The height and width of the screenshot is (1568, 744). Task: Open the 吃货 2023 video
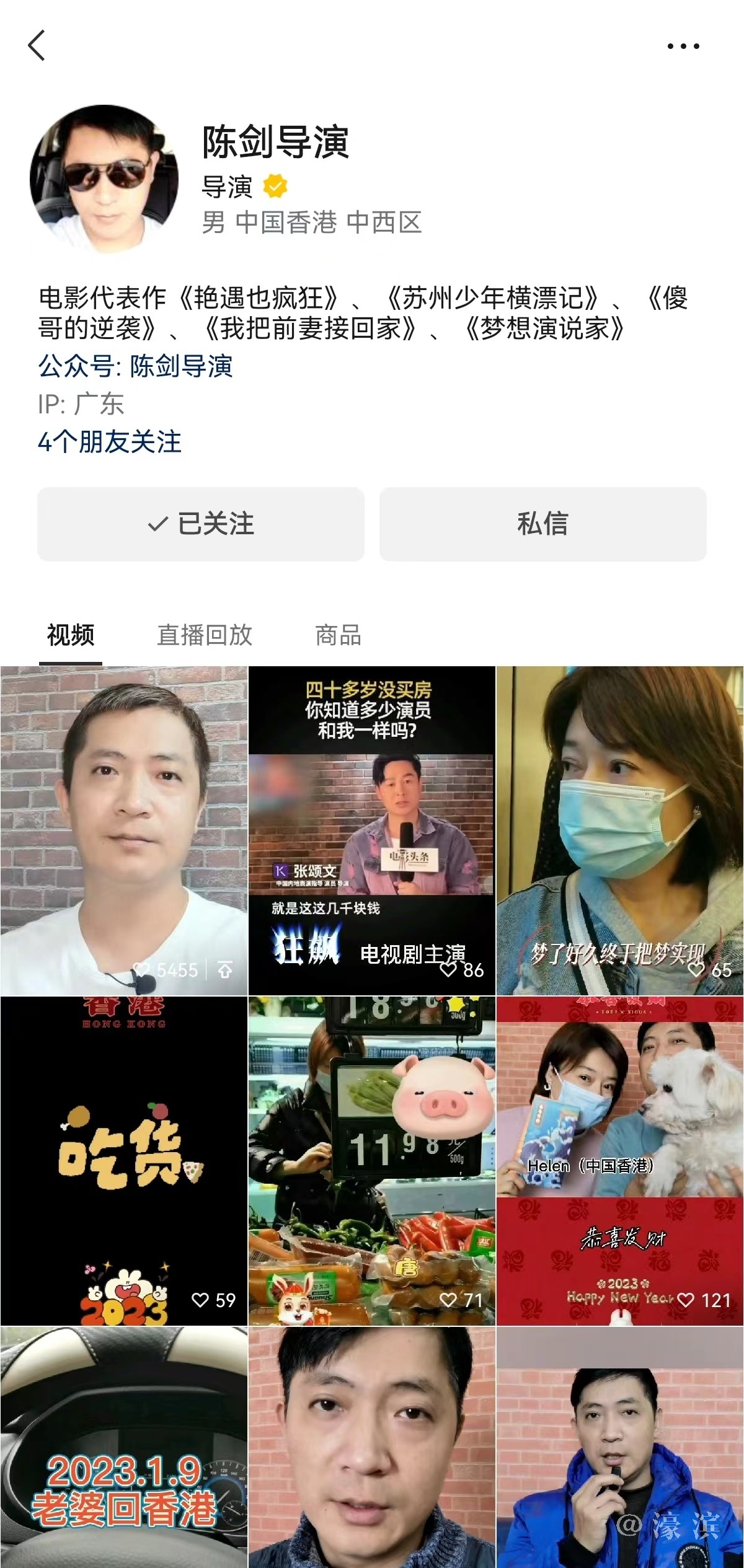point(124,1160)
